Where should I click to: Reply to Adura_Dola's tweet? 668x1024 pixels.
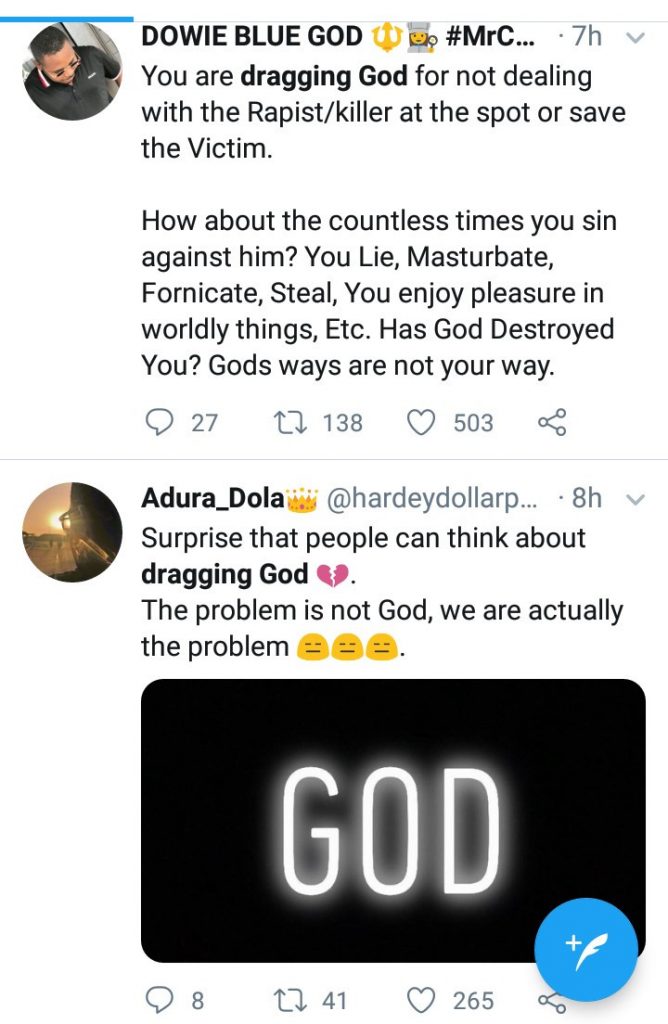160,1000
